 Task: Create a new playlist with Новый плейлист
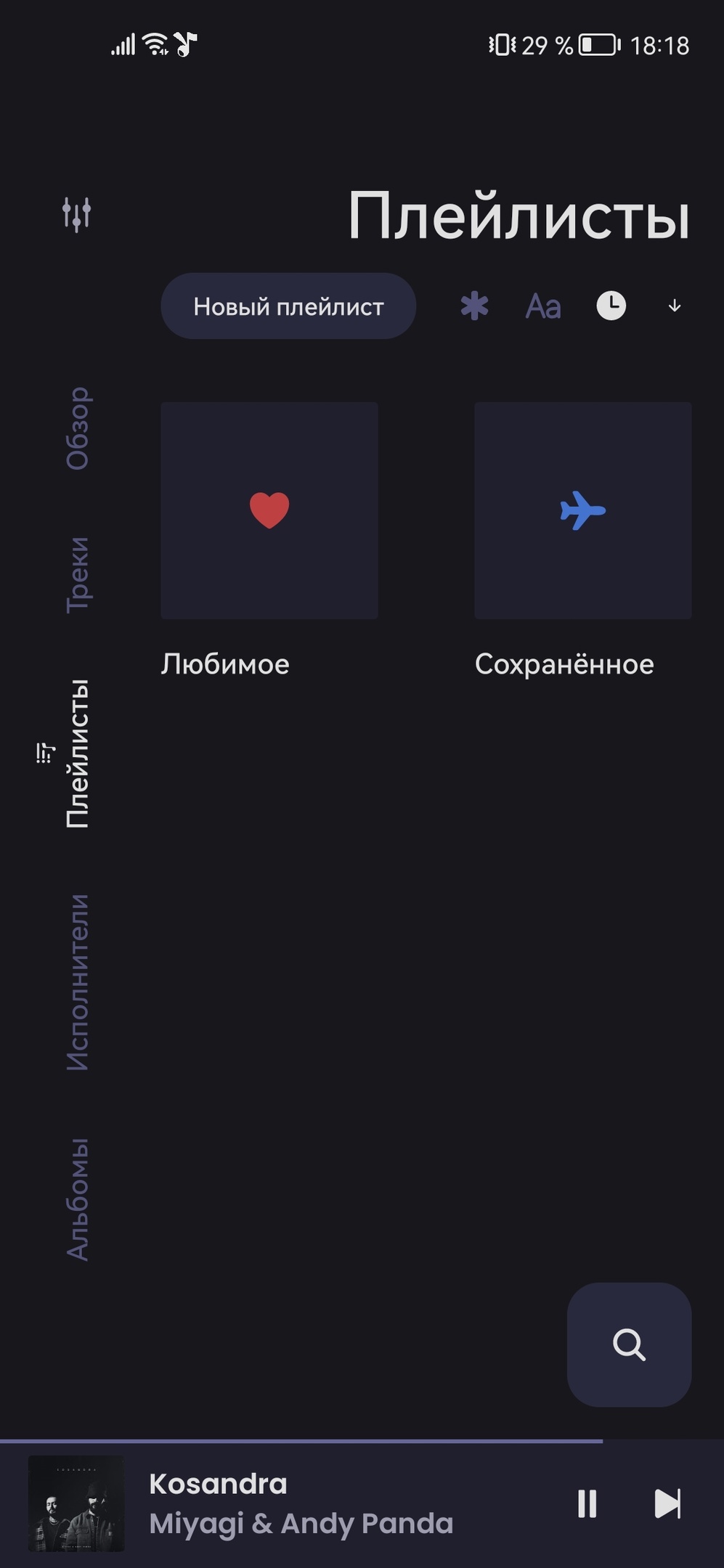(288, 306)
